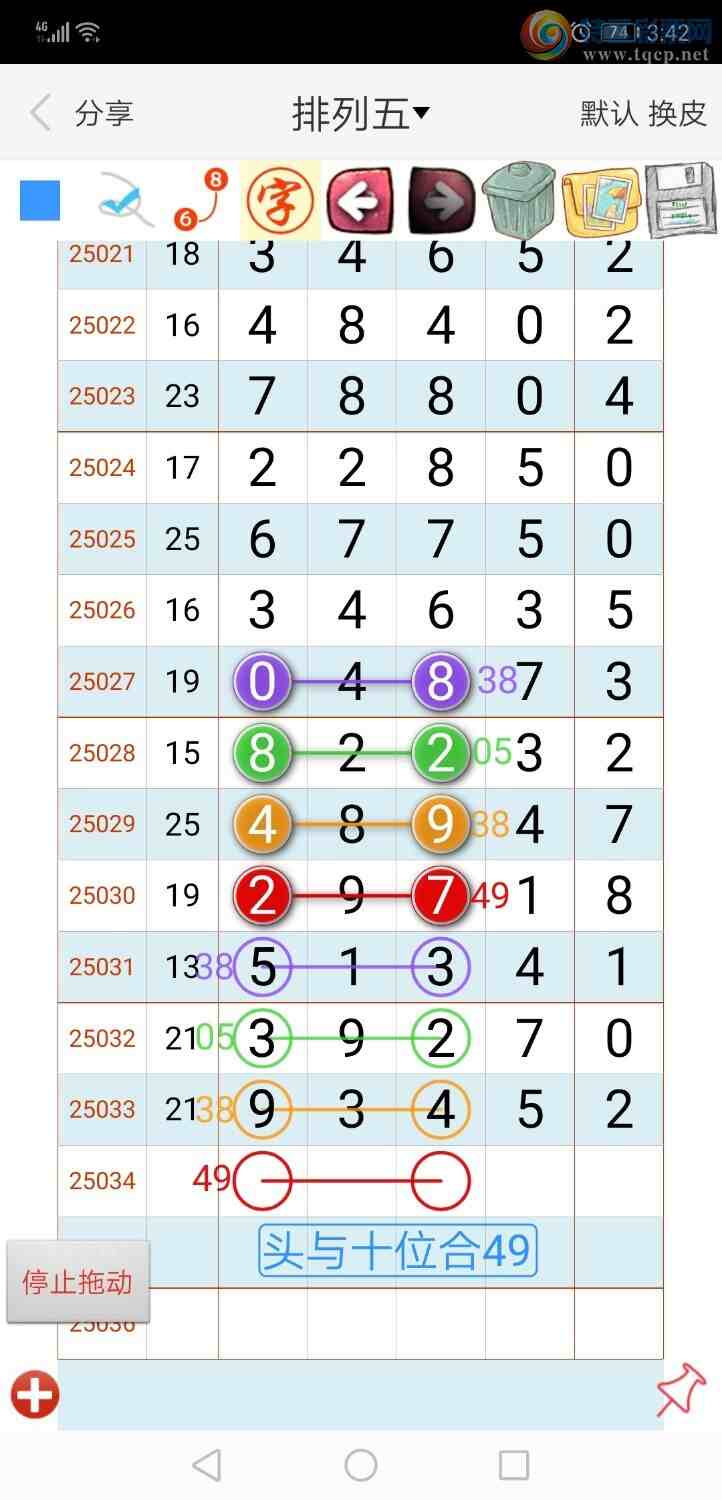Go to the system home screen
Screen dimensions: 722x1500
coord(361,1465)
